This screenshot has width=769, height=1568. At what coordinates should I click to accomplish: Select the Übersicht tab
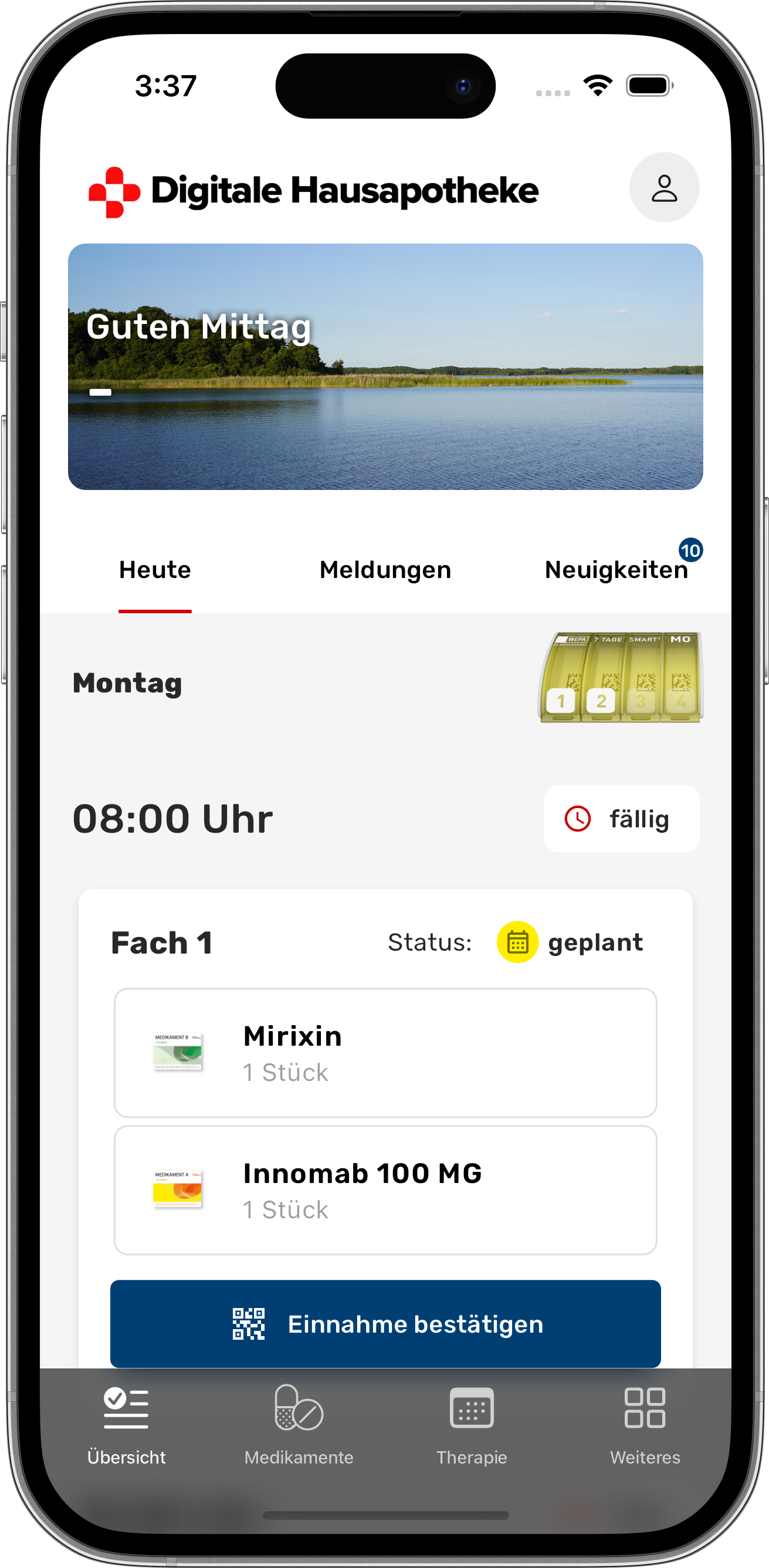(x=127, y=1424)
